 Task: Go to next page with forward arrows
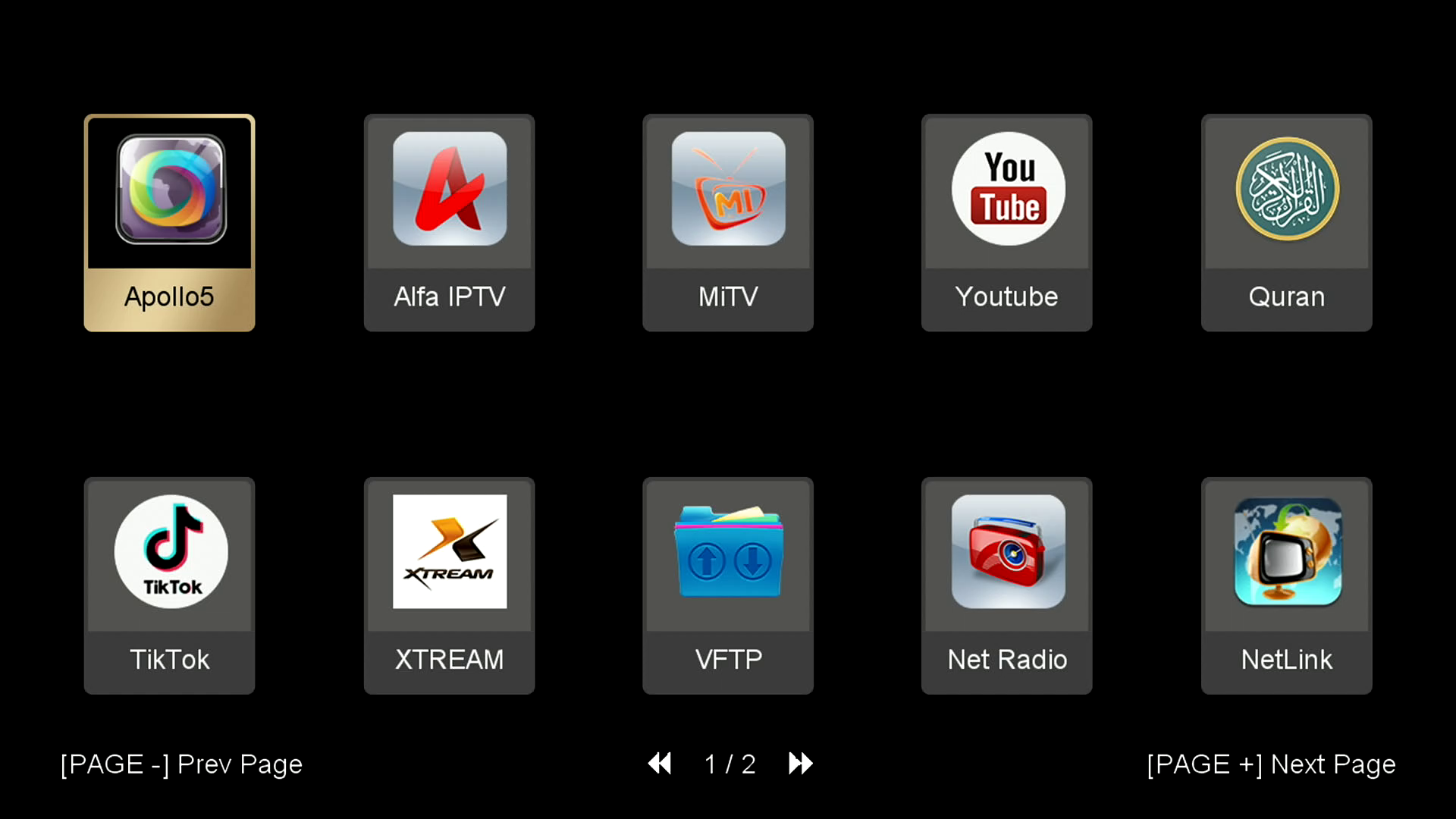click(x=800, y=763)
